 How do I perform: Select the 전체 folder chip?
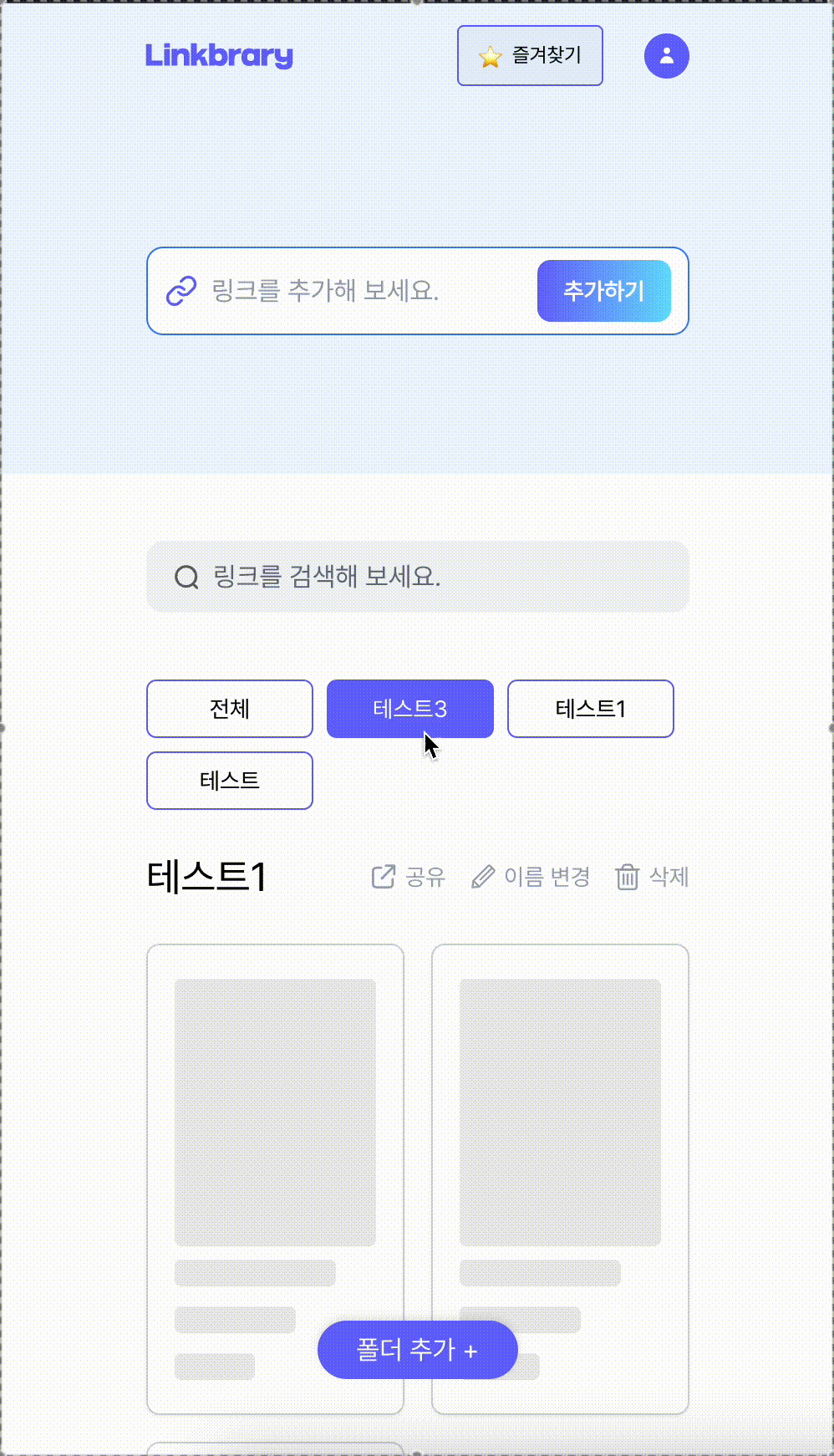click(x=230, y=709)
